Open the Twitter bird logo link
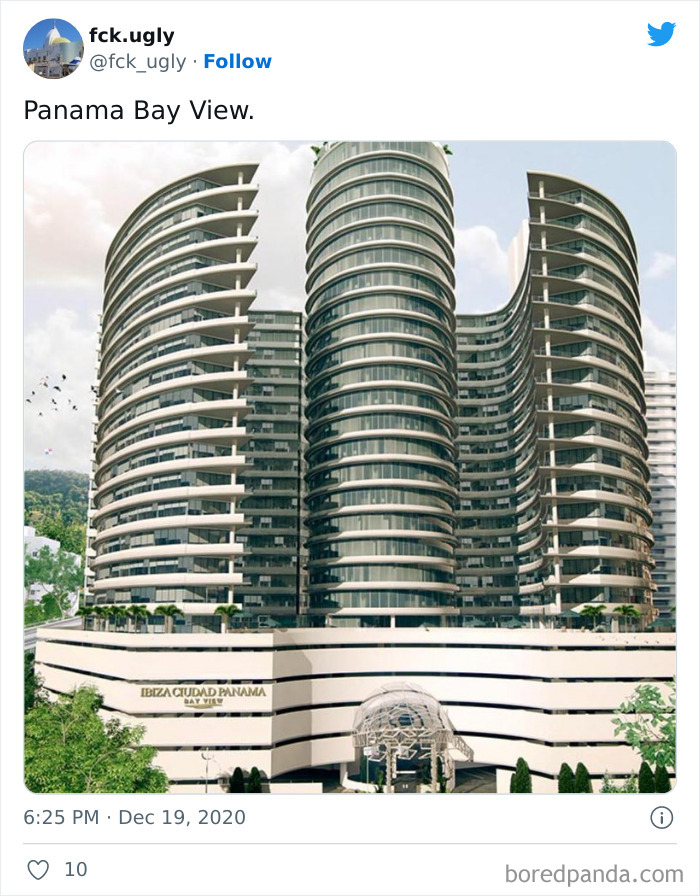The height and width of the screenshot is (896, 700). (x=661, y=34)
